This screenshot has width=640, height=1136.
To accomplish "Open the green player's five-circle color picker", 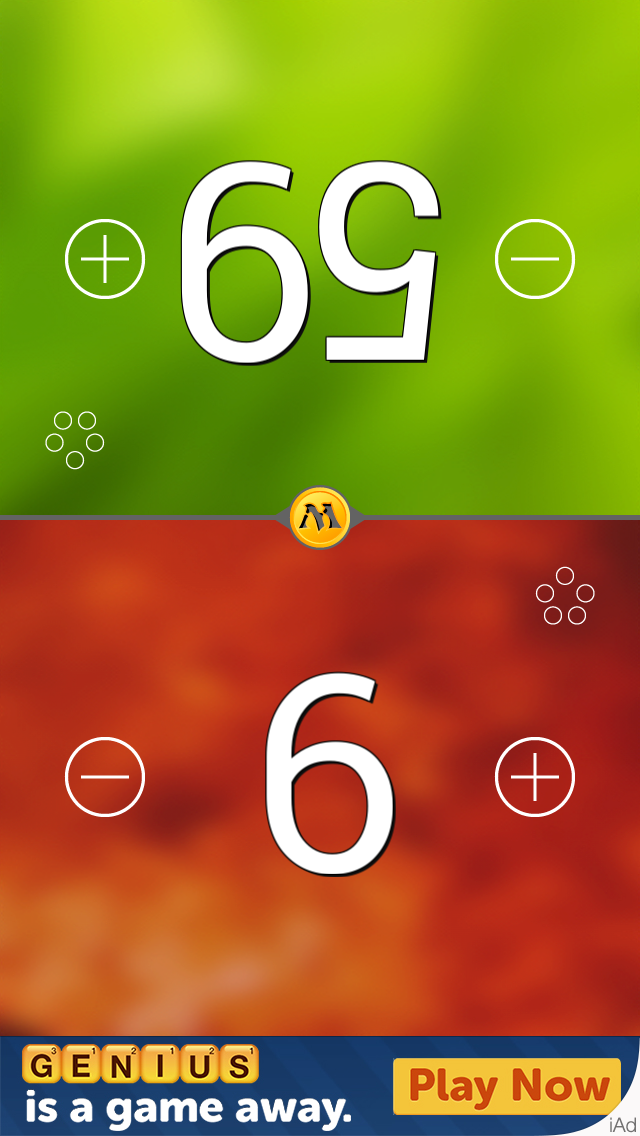I will coord(75,439).
